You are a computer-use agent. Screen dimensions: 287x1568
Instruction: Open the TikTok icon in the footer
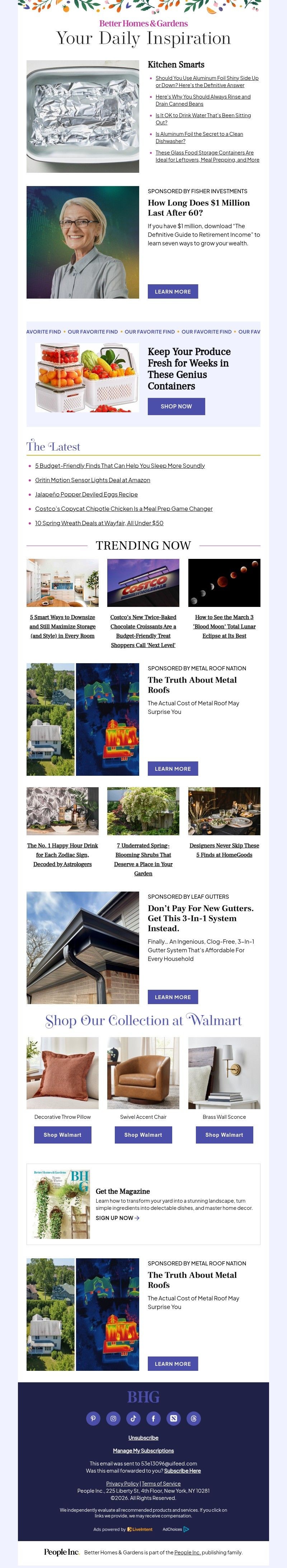pyautogui.click(x=133, y=1418)
